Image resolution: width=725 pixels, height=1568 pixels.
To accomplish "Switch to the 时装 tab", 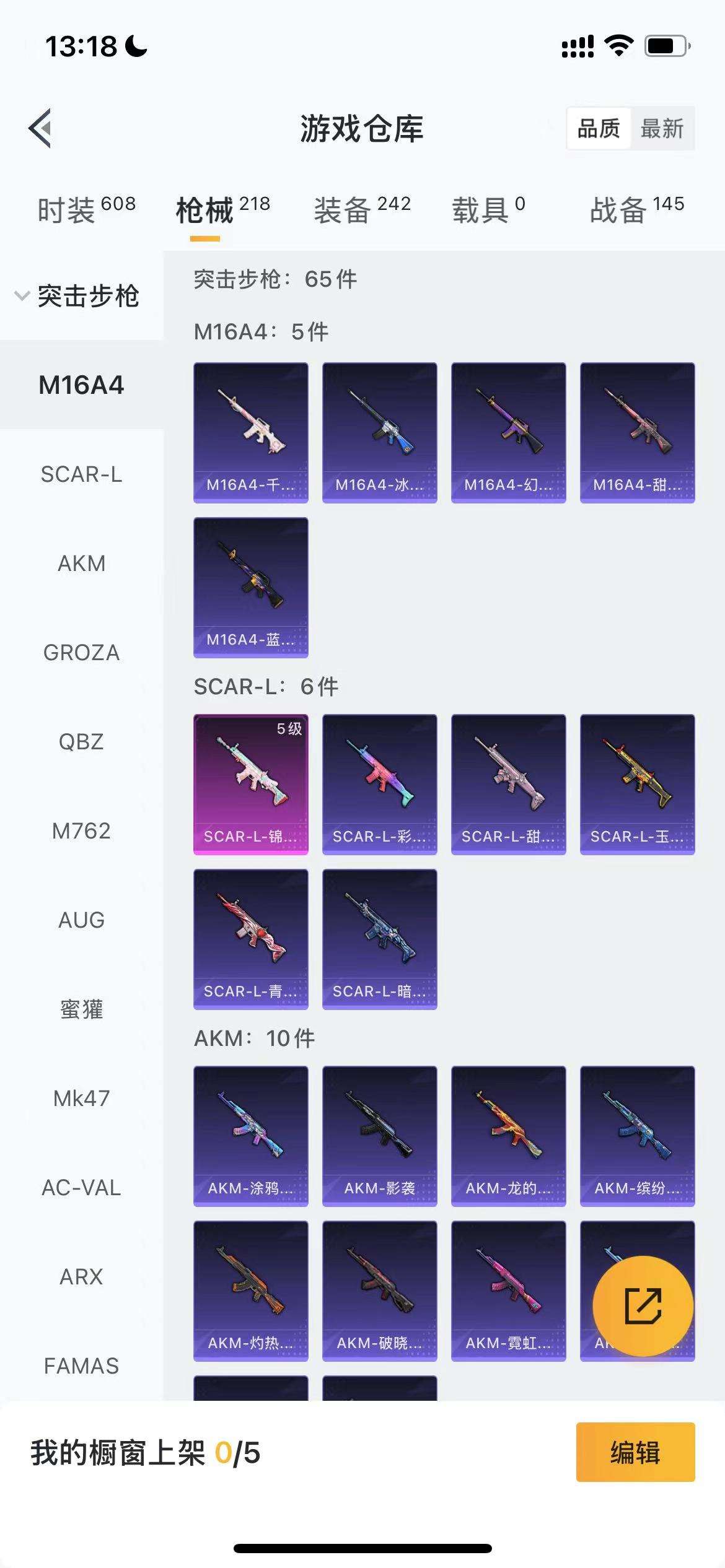I will point(86,210).
